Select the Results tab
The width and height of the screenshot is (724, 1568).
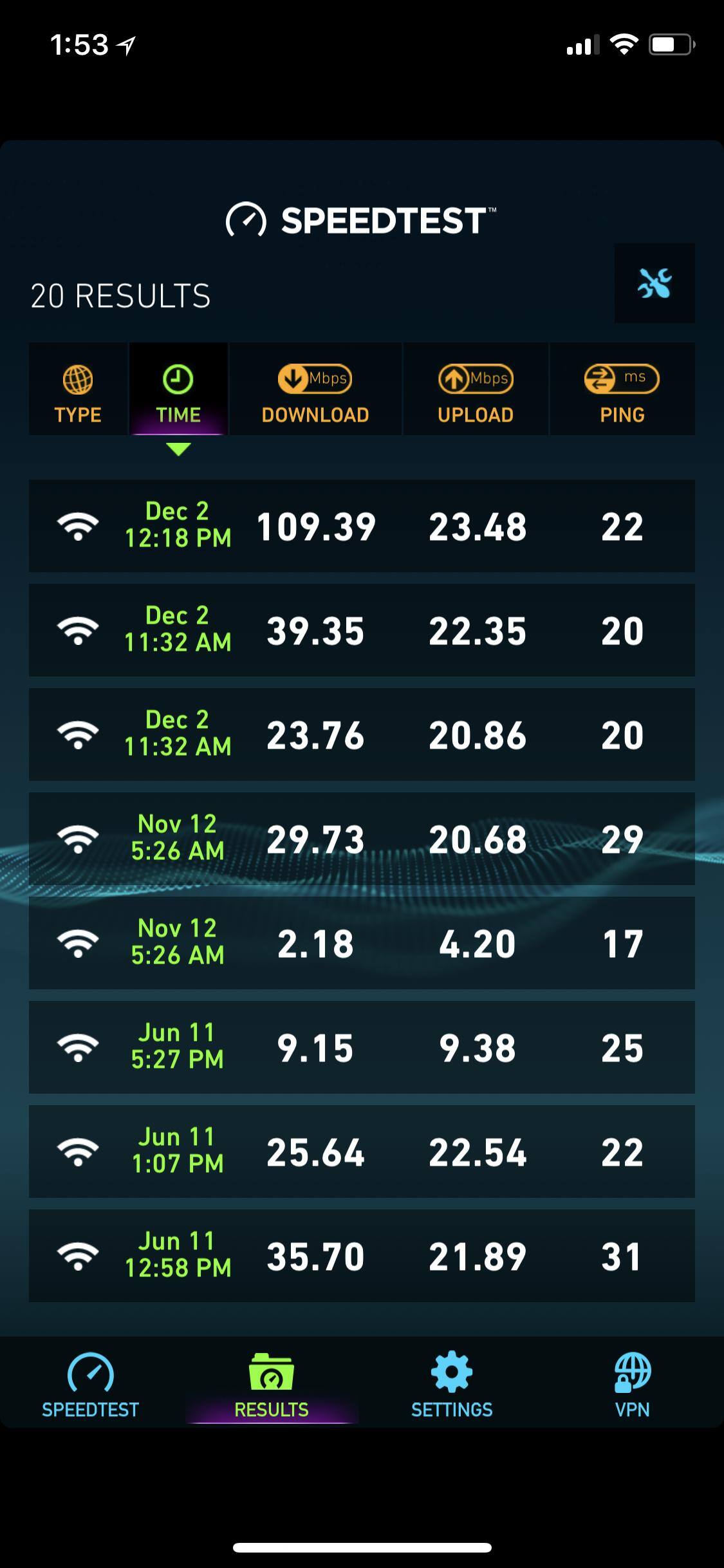(x=271, y=1385)
